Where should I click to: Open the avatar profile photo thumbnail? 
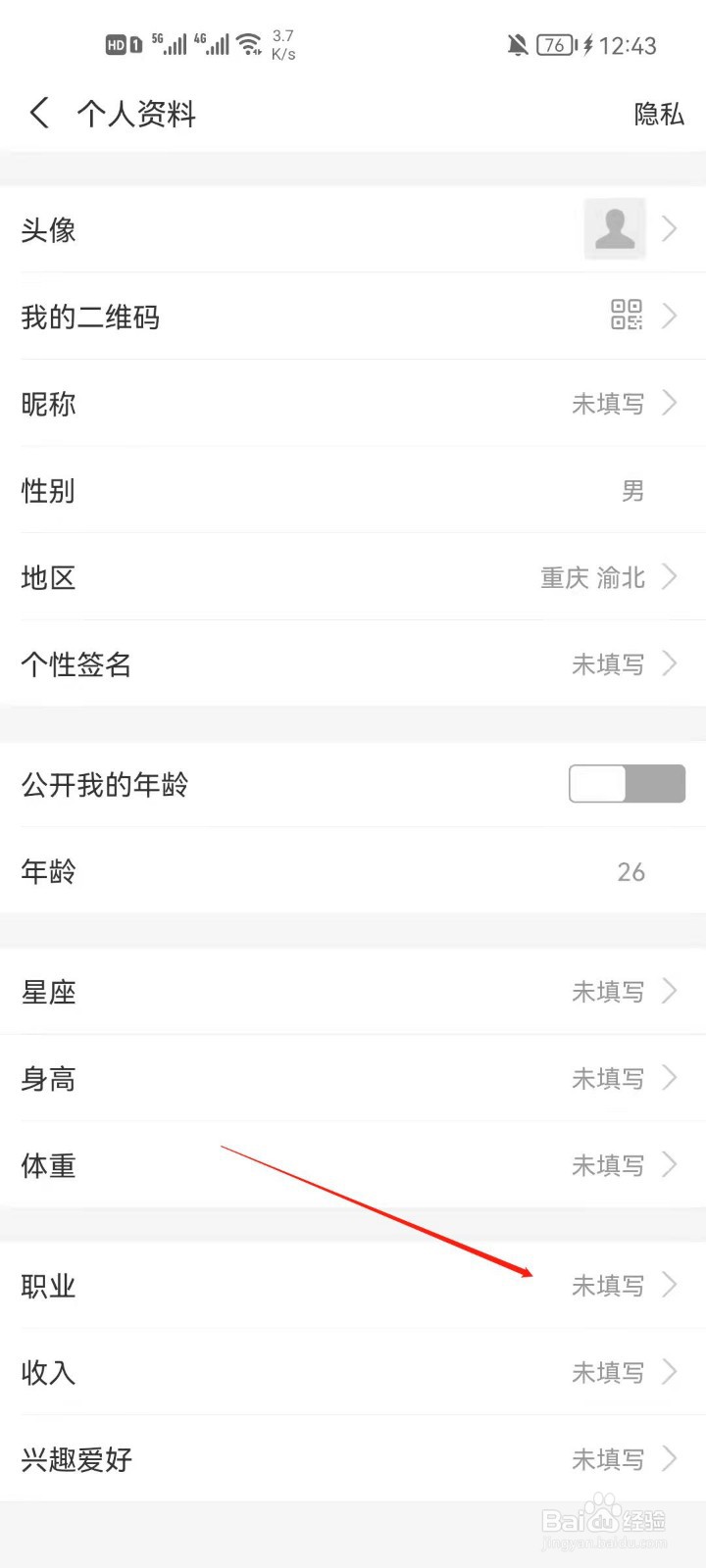point(614,228)
